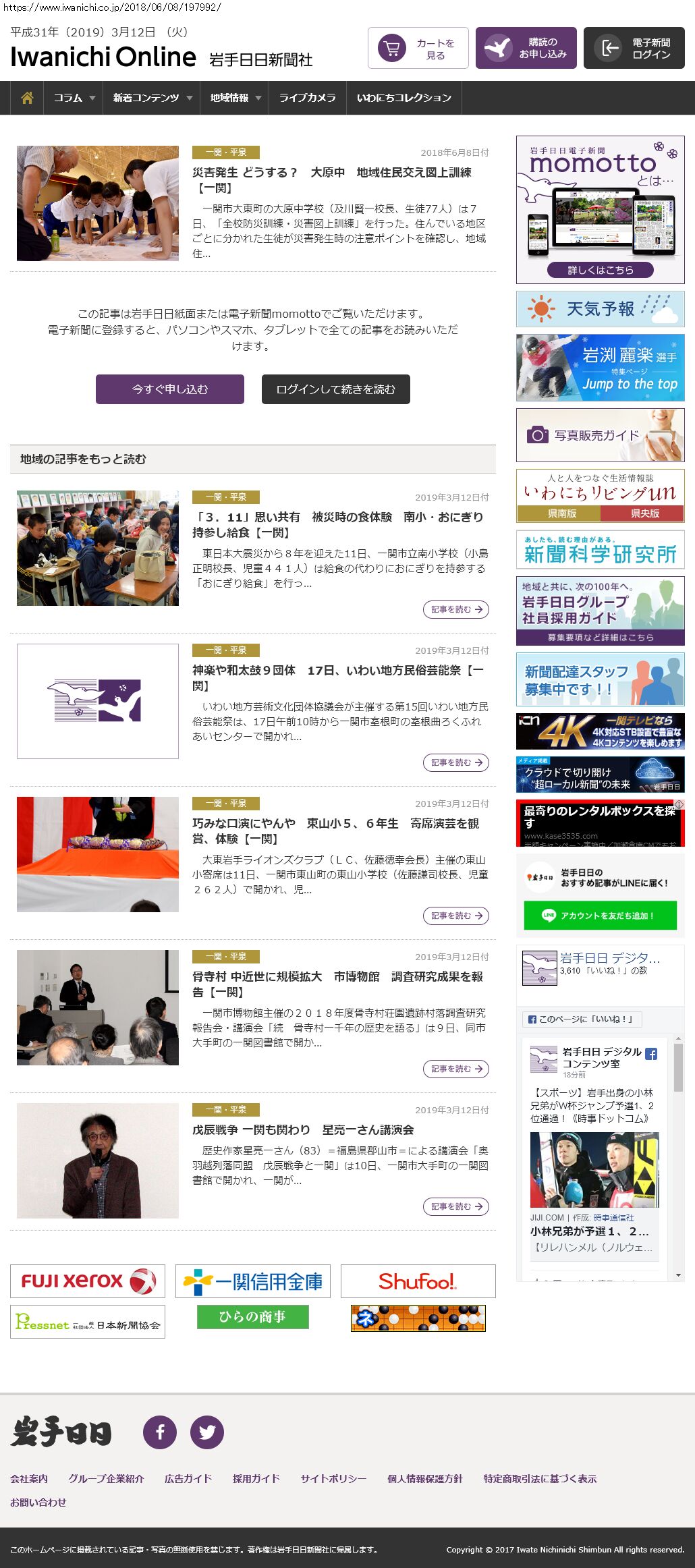
Task: Tap 今すぐ申し込む button
Action: pyautogui.click(x=170, y=389)
